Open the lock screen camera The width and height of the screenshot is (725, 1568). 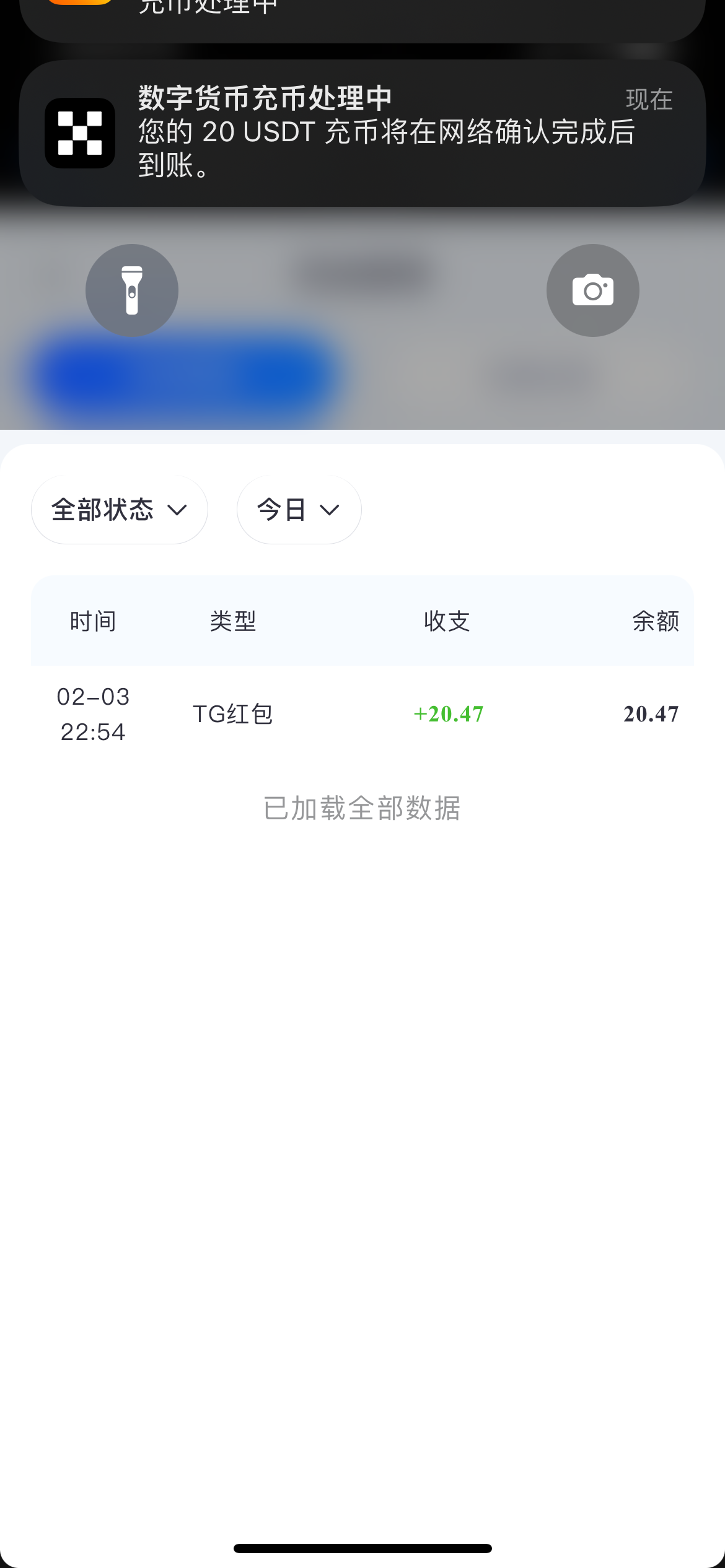(593, 290)
